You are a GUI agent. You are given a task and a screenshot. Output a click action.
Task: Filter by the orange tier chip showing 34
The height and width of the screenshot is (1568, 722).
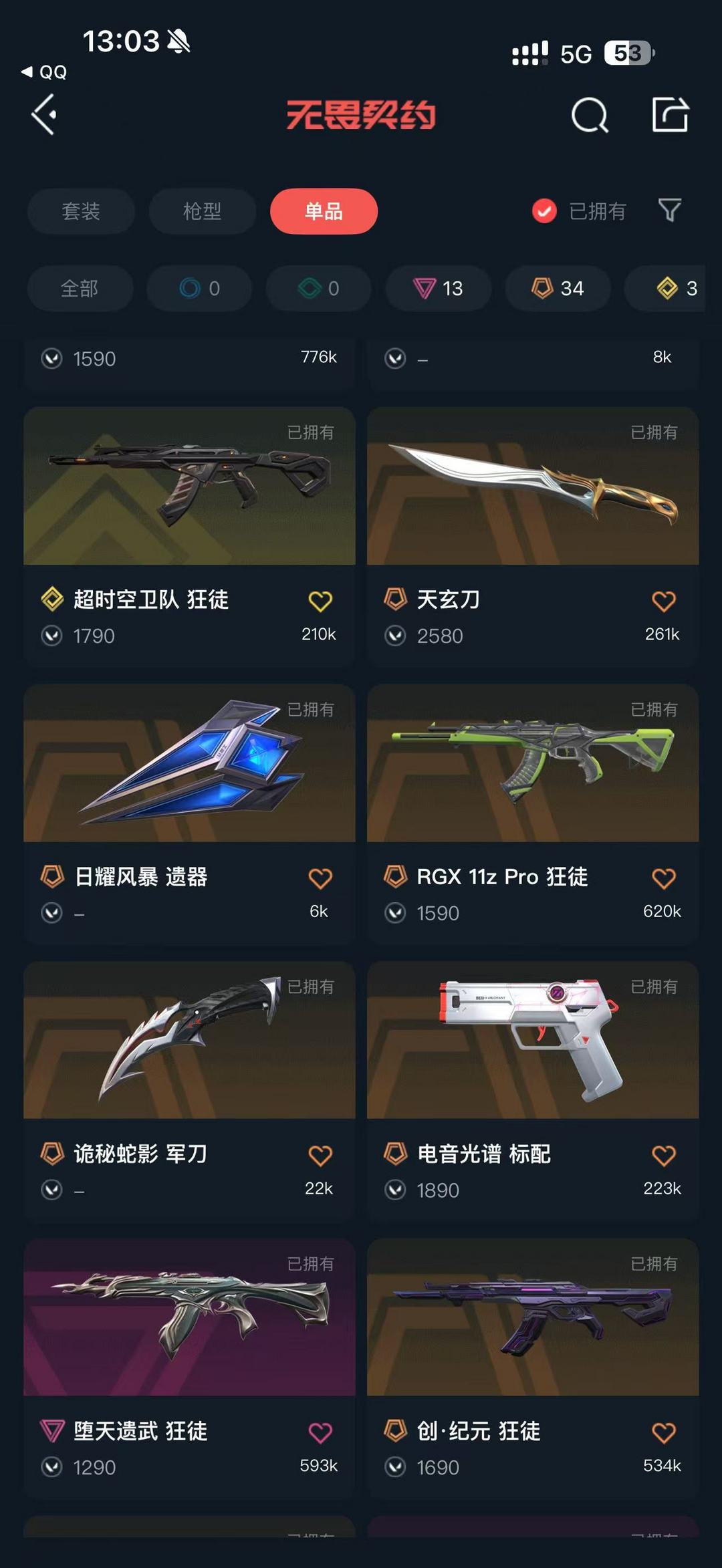(x=558, y=288)
